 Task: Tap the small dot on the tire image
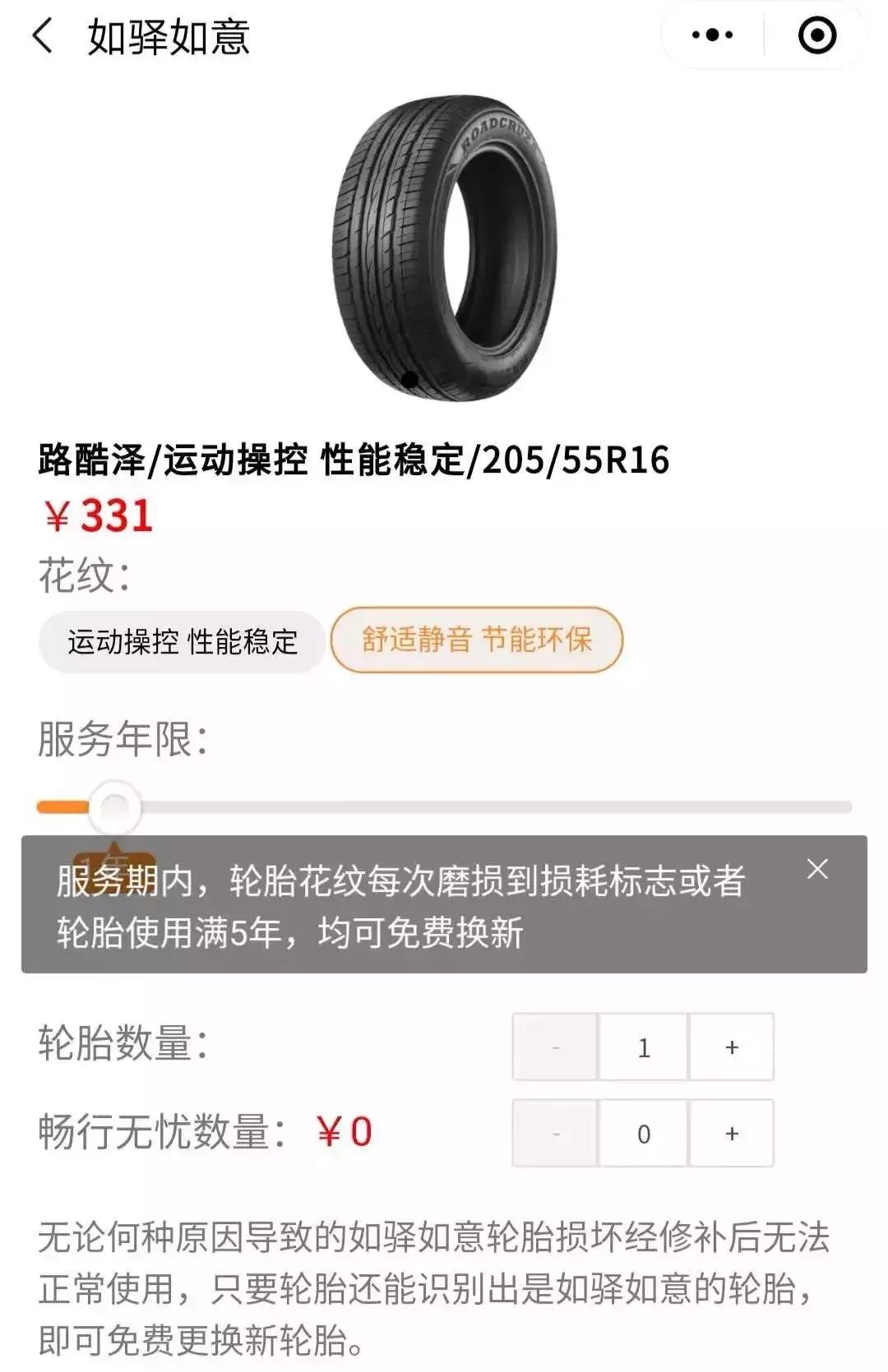(409, 379)
